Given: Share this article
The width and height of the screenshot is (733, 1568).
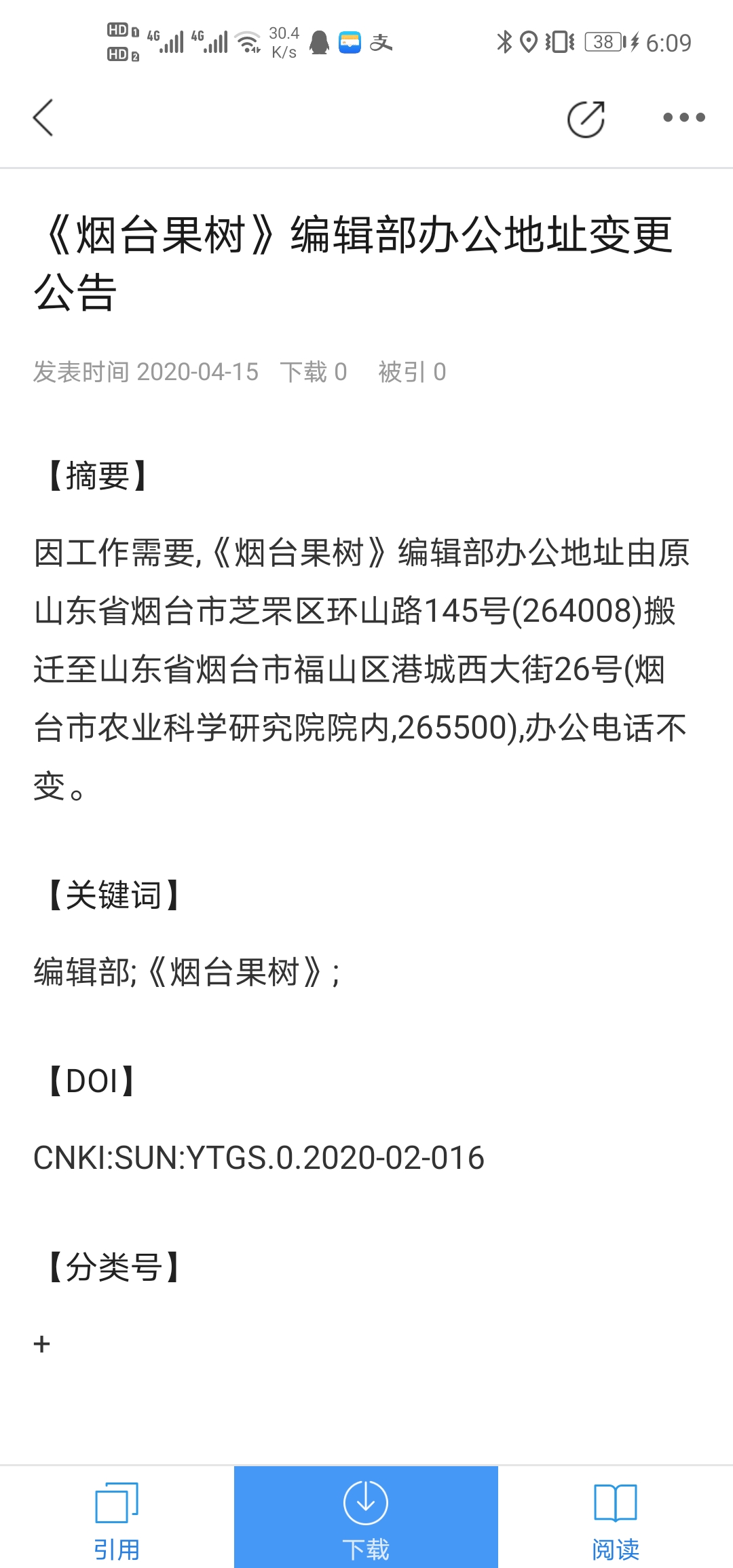Looking at the screenshot, I should (586, 119).
